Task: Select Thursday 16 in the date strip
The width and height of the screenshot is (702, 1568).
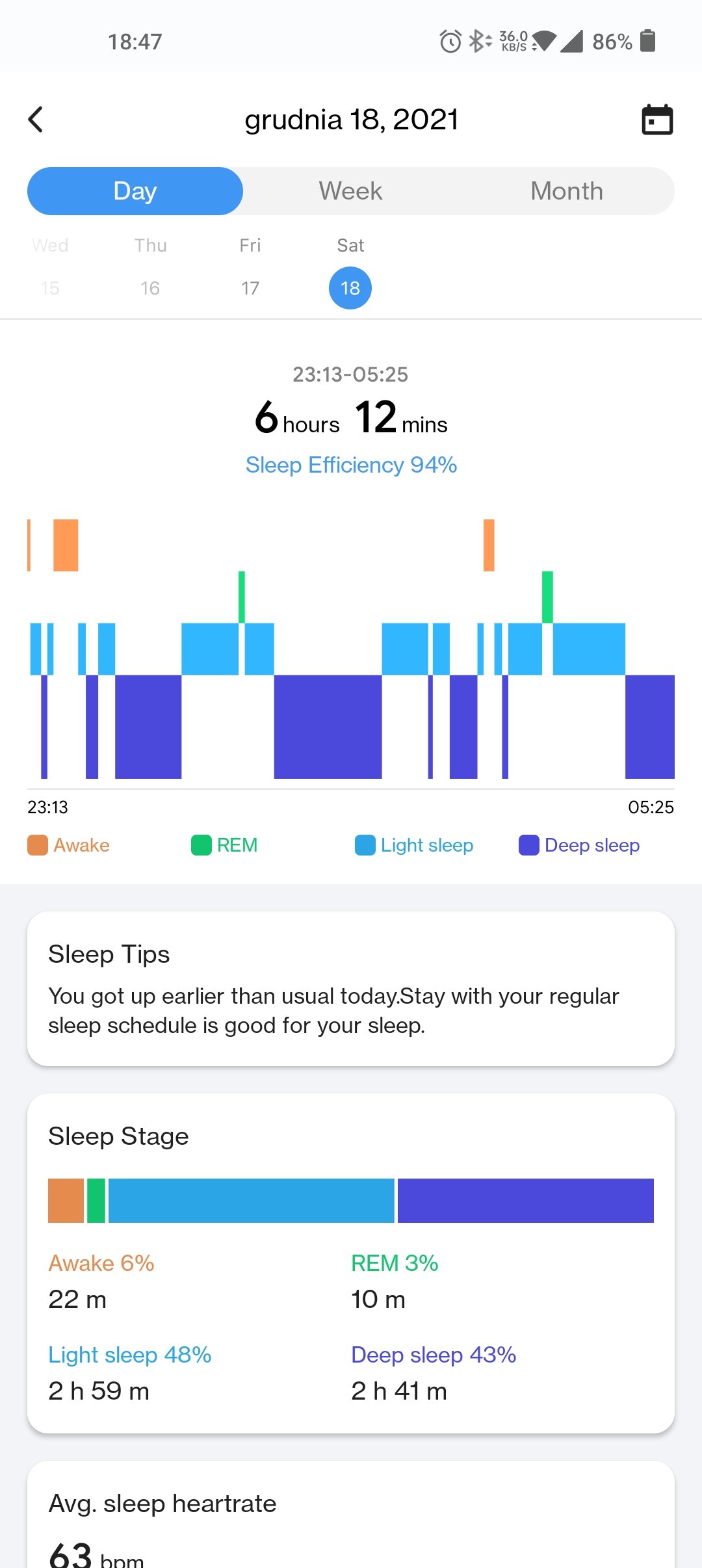Action: [150, 267]
